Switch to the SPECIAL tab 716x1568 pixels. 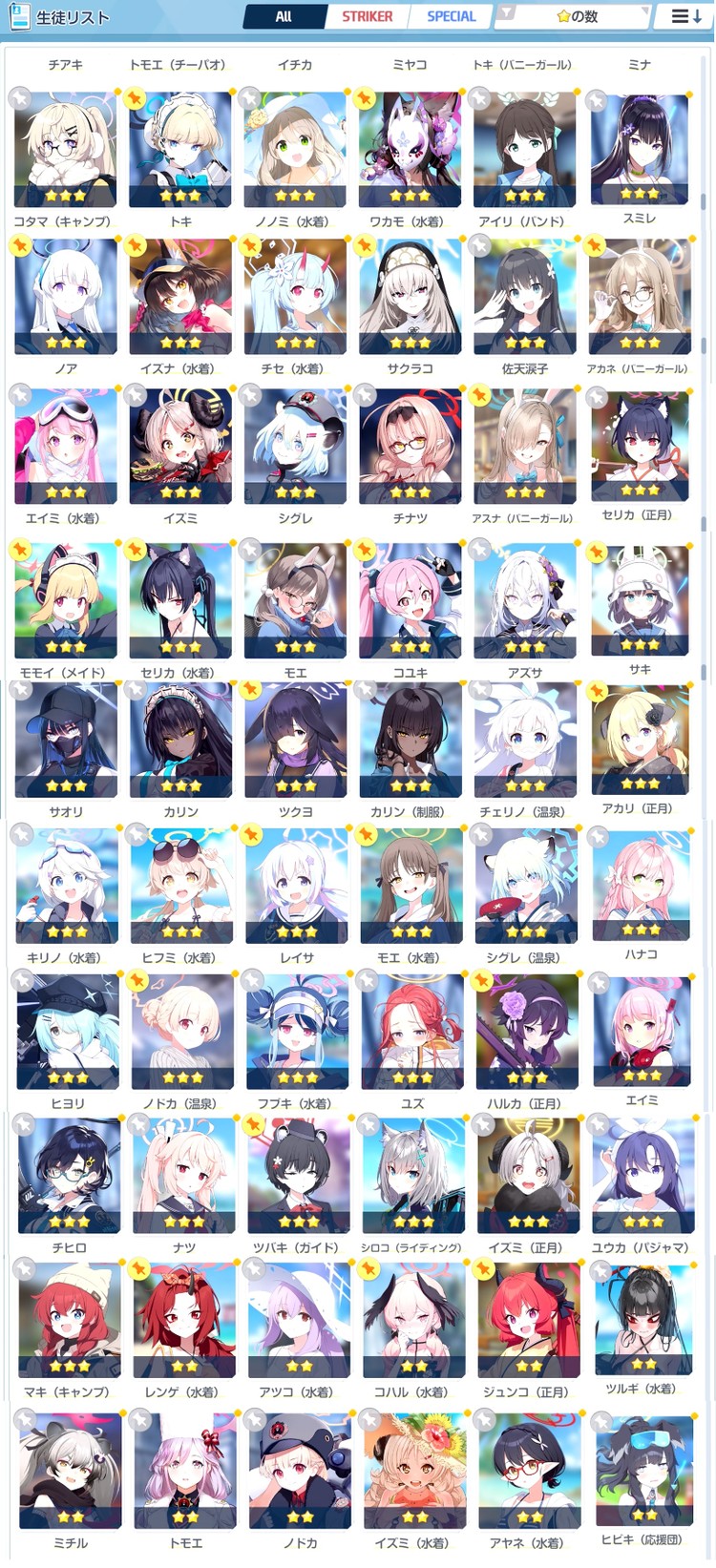point(451,16)
